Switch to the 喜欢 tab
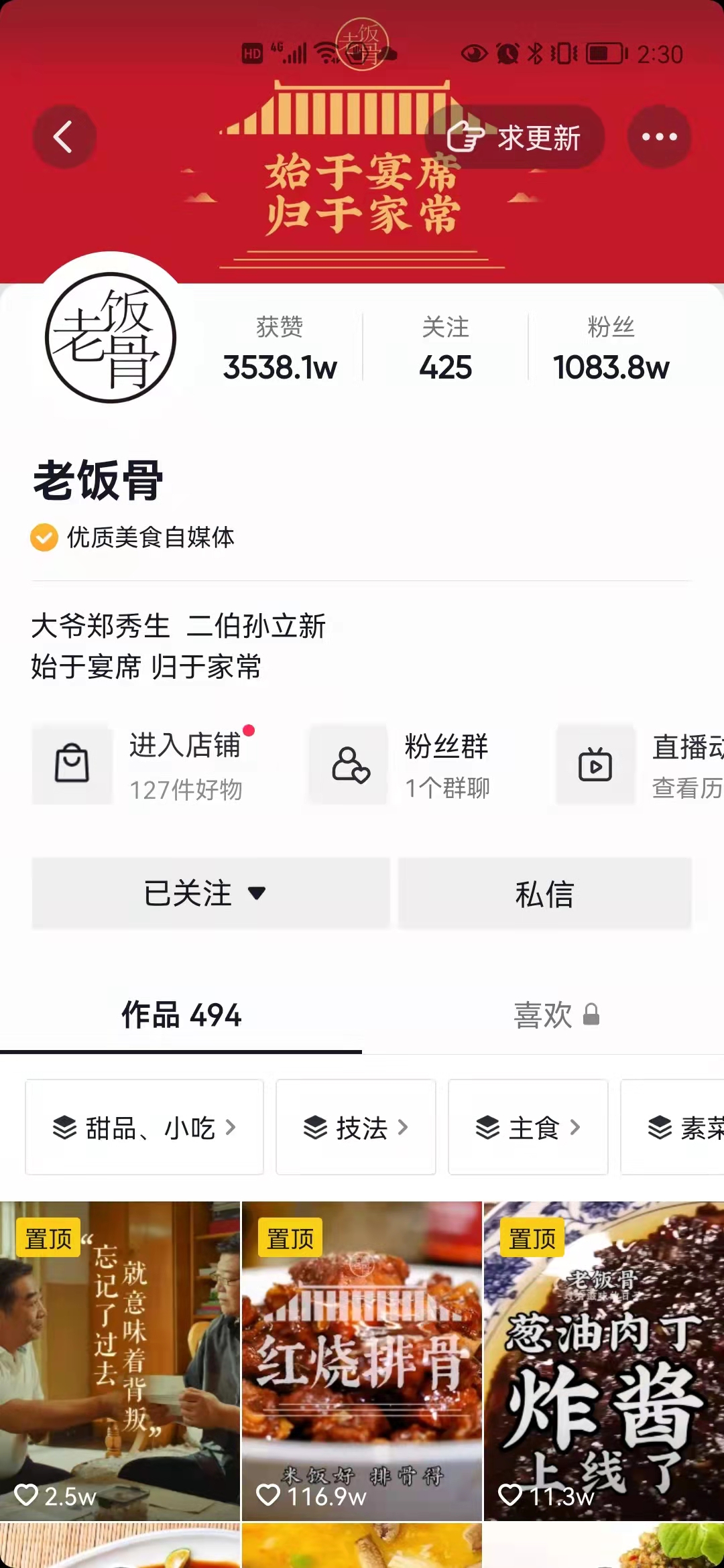The image size is (724, 1568). [x=544, y=1015]
